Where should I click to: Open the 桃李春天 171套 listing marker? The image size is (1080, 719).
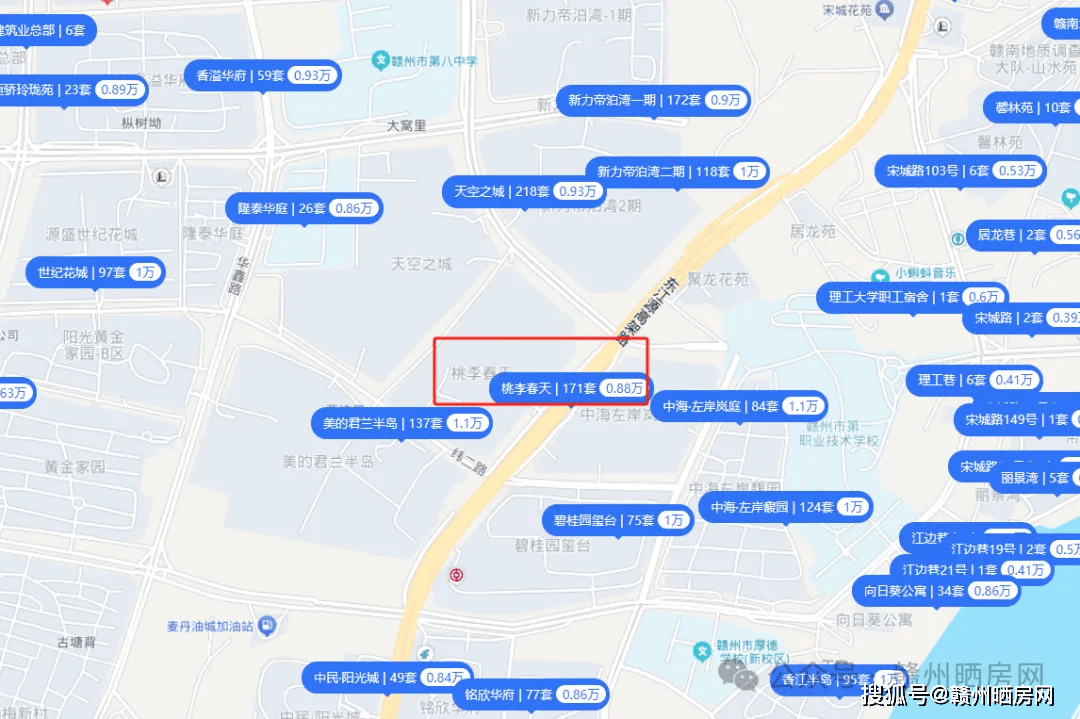(x=569, y=388)
